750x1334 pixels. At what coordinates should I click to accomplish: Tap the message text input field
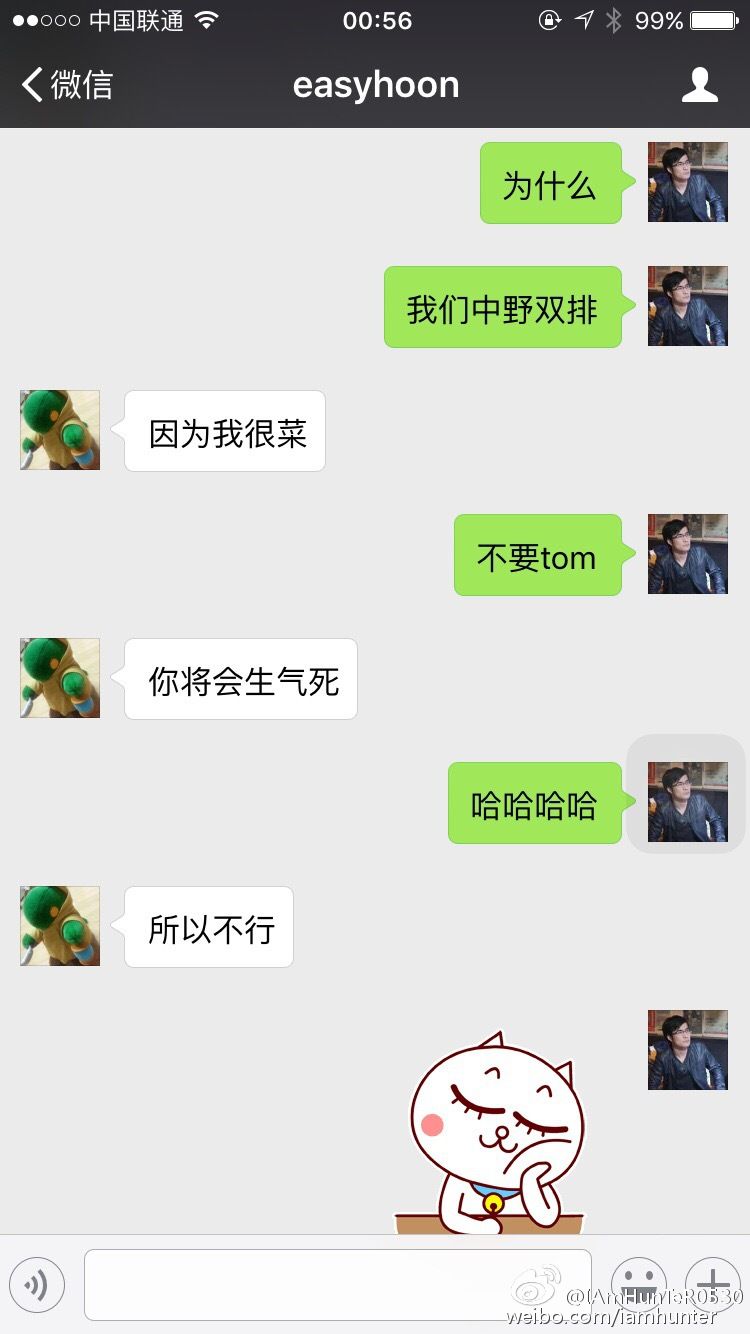337,1284
